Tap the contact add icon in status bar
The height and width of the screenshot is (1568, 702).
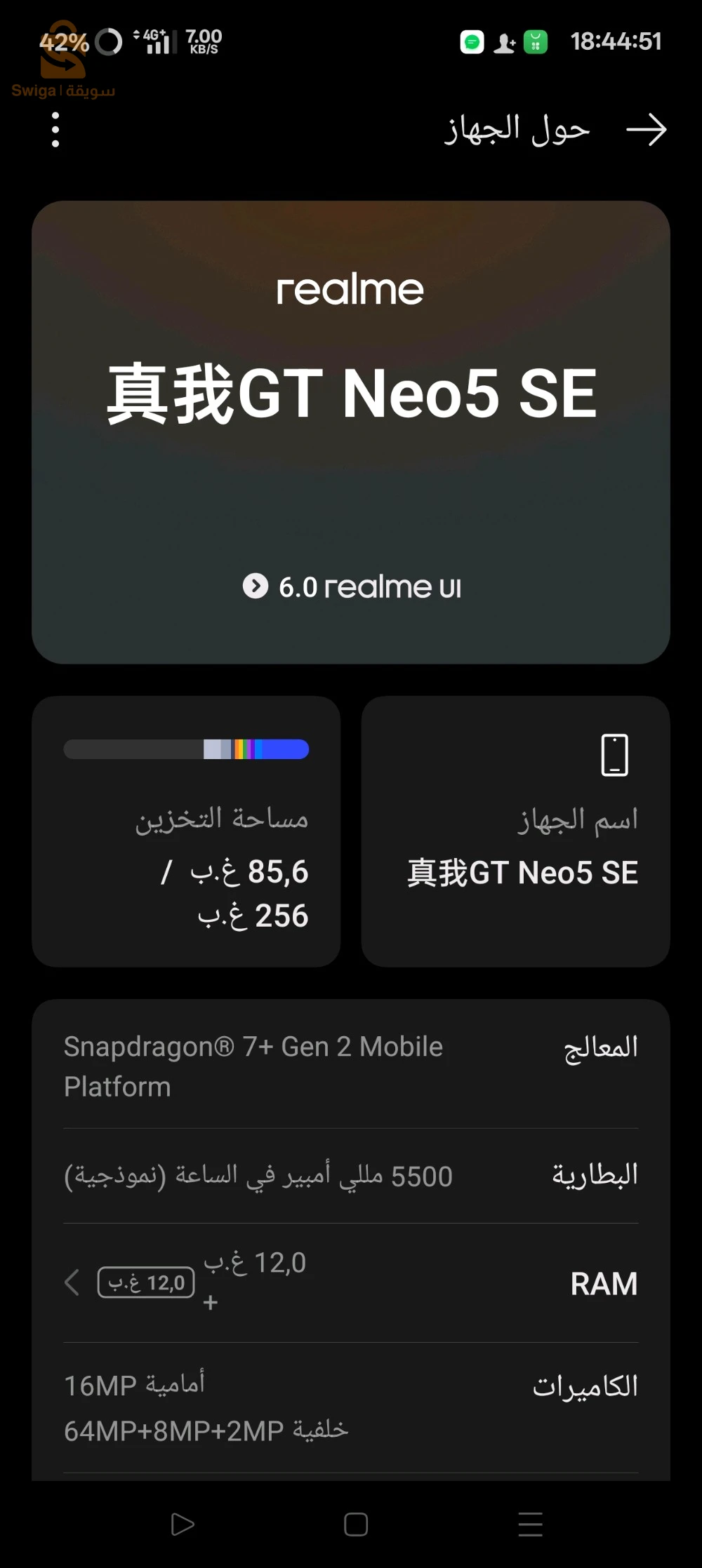tap(503, 42)
